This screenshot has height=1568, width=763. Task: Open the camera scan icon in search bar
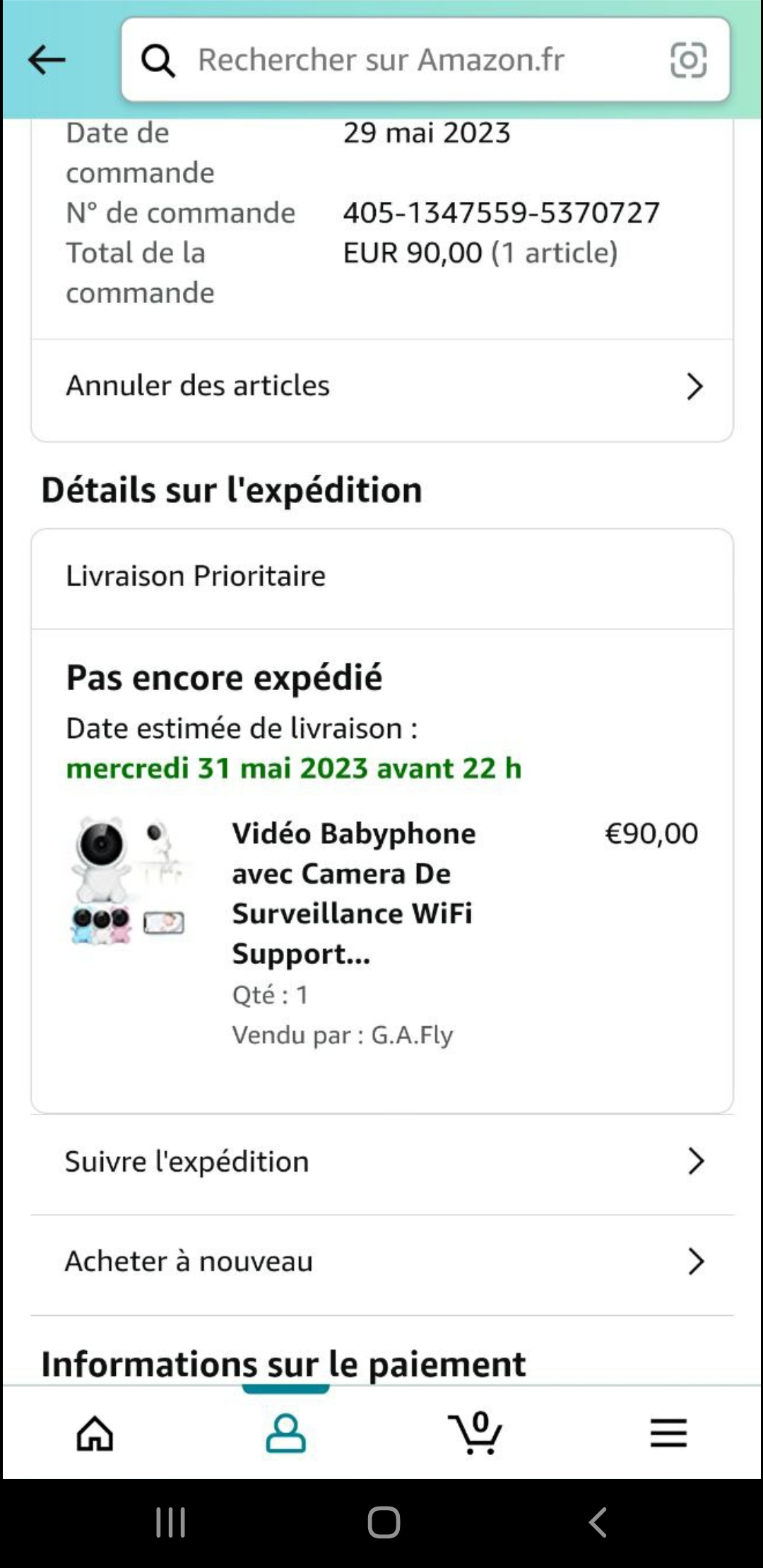coord(688,60)
